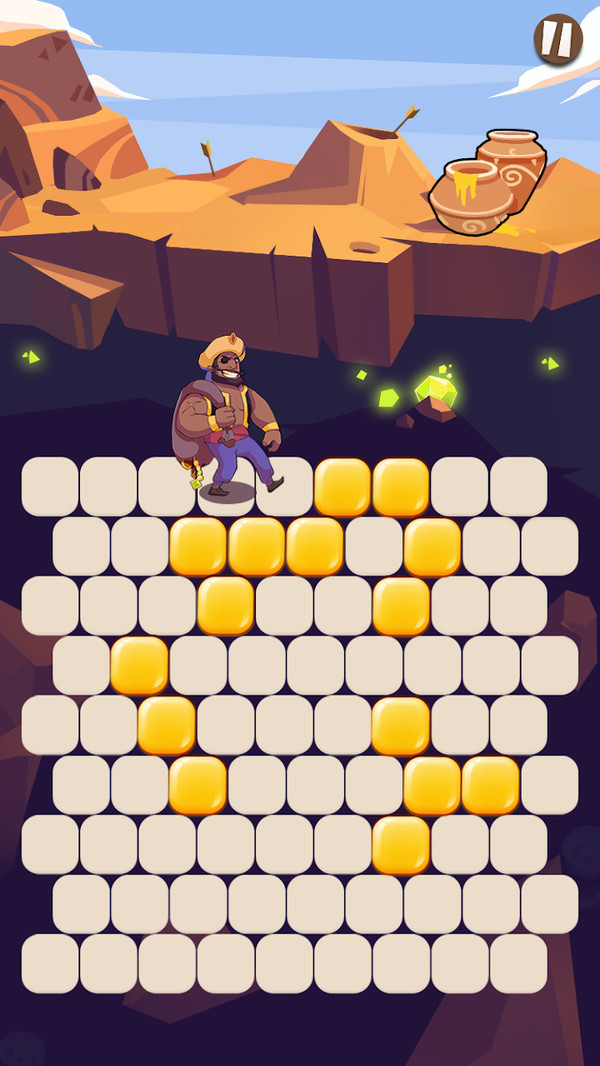Select the beige tile between second-row yellow tiles
The width and height of the screenshot is (600, 1066).
tap(374, 547)
